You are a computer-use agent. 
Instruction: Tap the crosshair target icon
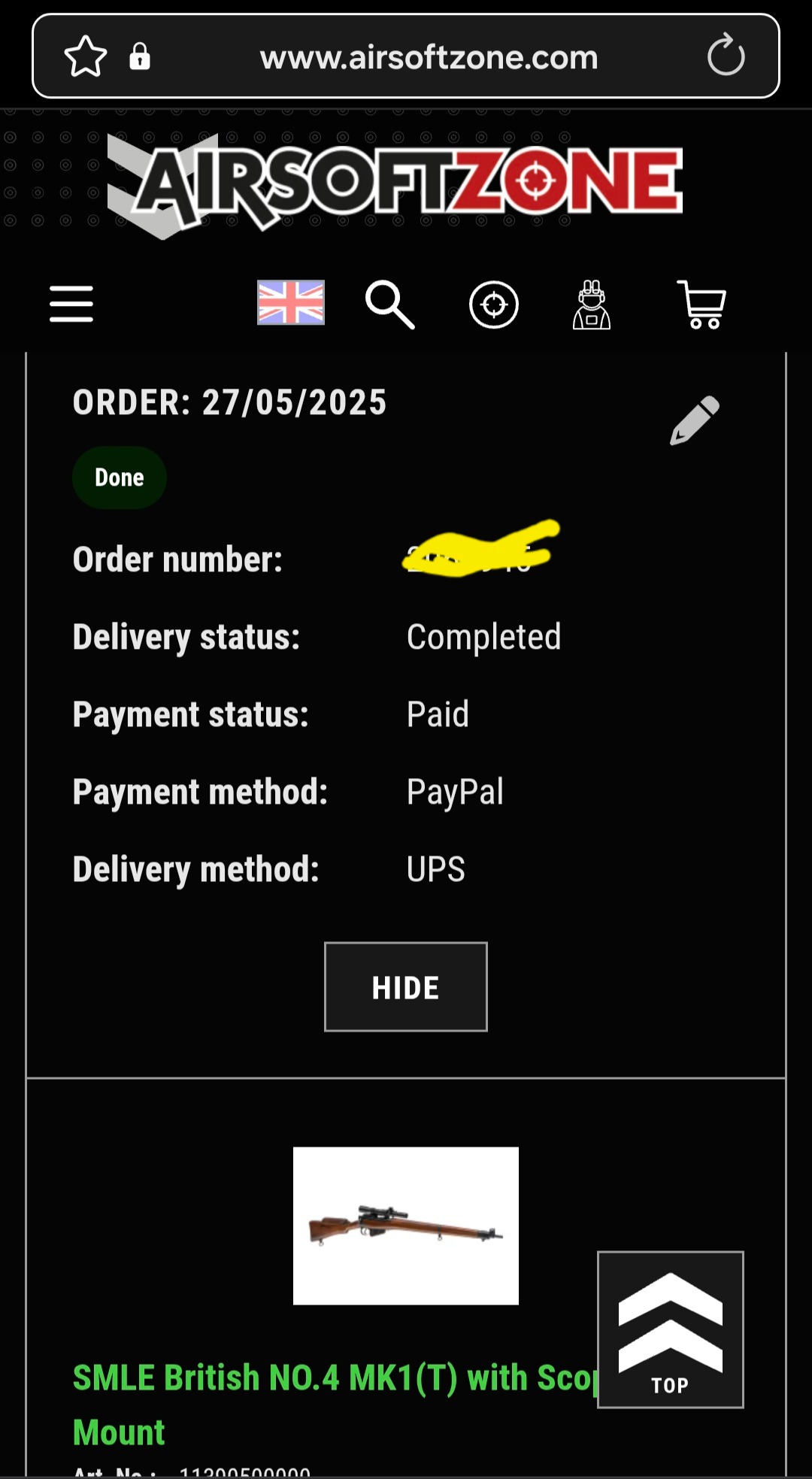point(493,305)
